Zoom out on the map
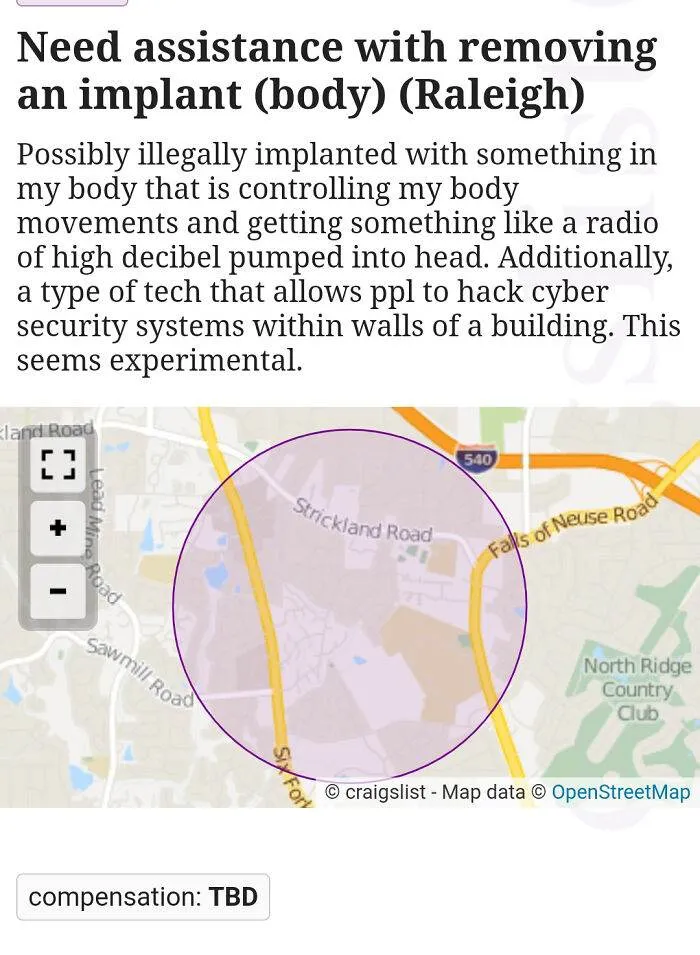700x955 pixels. click(58, 591)
